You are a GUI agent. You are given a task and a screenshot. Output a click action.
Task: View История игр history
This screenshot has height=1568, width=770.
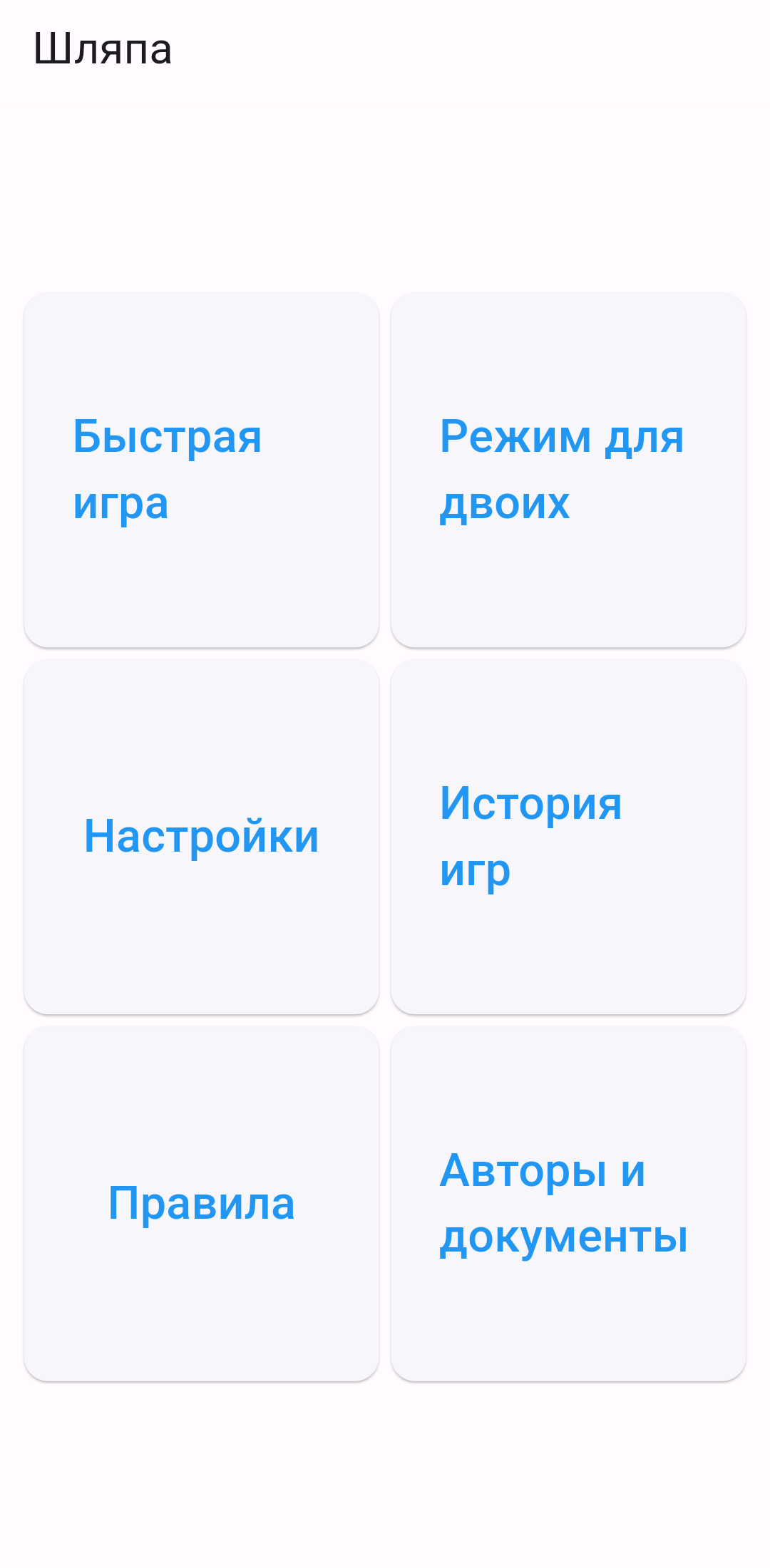tap(568, 836)
